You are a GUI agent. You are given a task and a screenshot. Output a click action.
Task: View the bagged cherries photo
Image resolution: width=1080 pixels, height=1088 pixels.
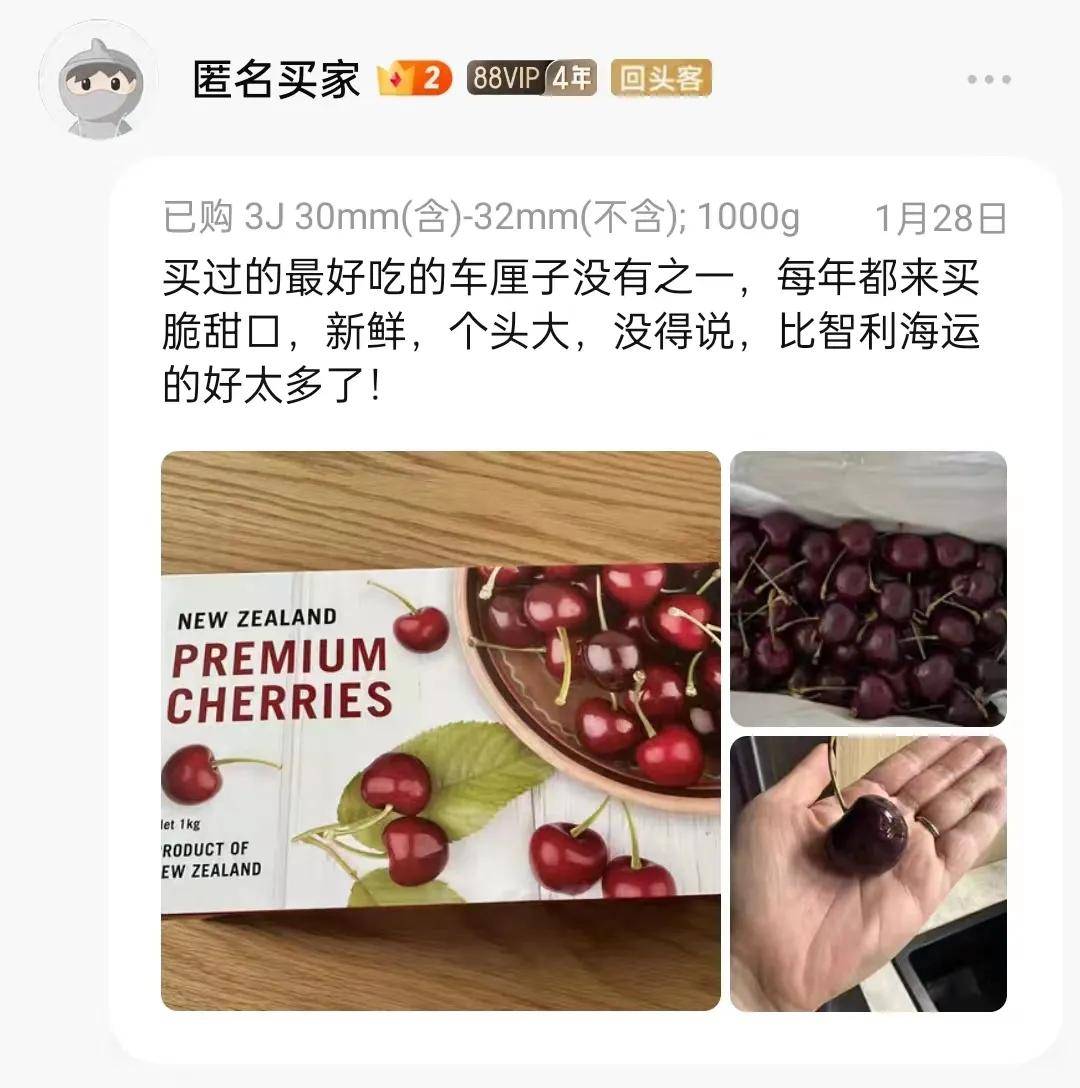(868, 590)
